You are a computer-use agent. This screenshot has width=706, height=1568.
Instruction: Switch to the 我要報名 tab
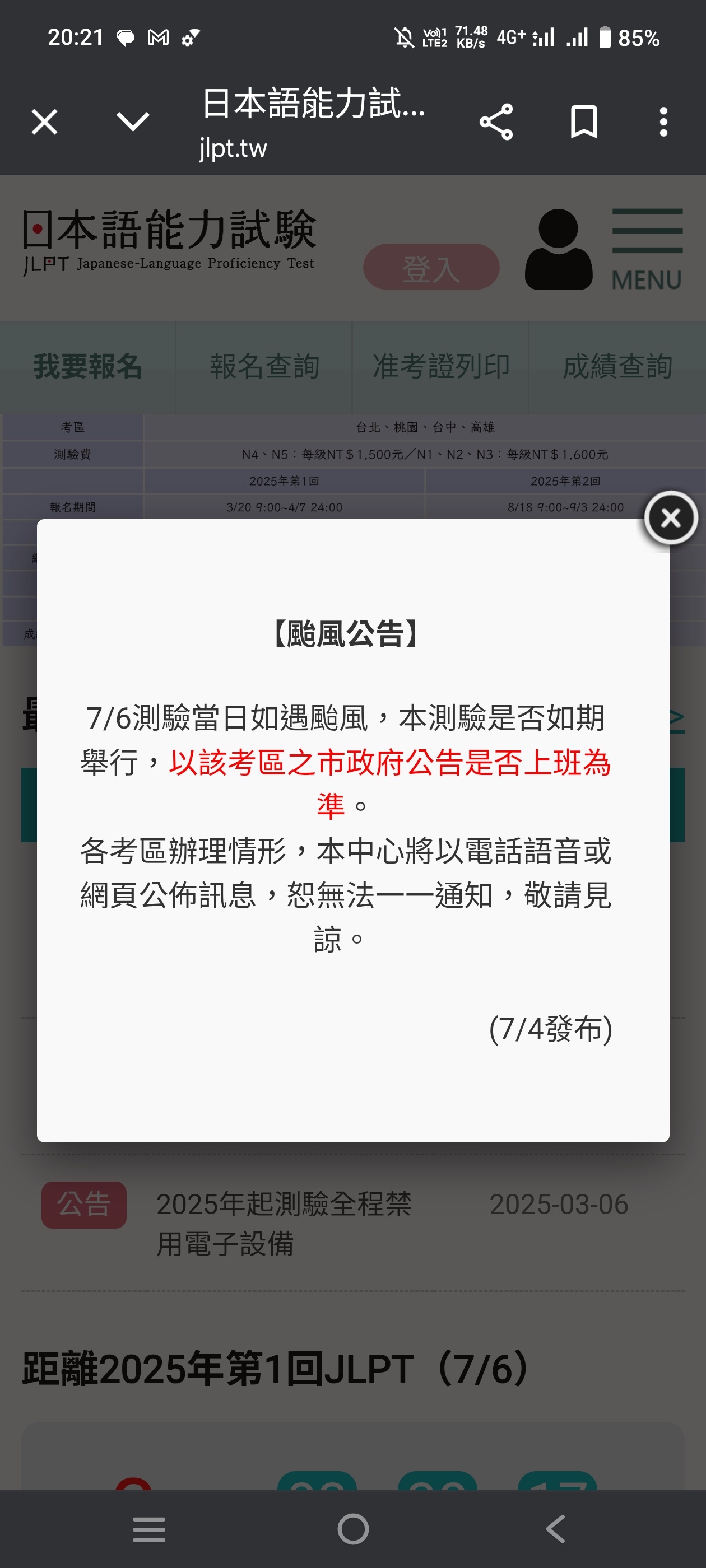88,367
